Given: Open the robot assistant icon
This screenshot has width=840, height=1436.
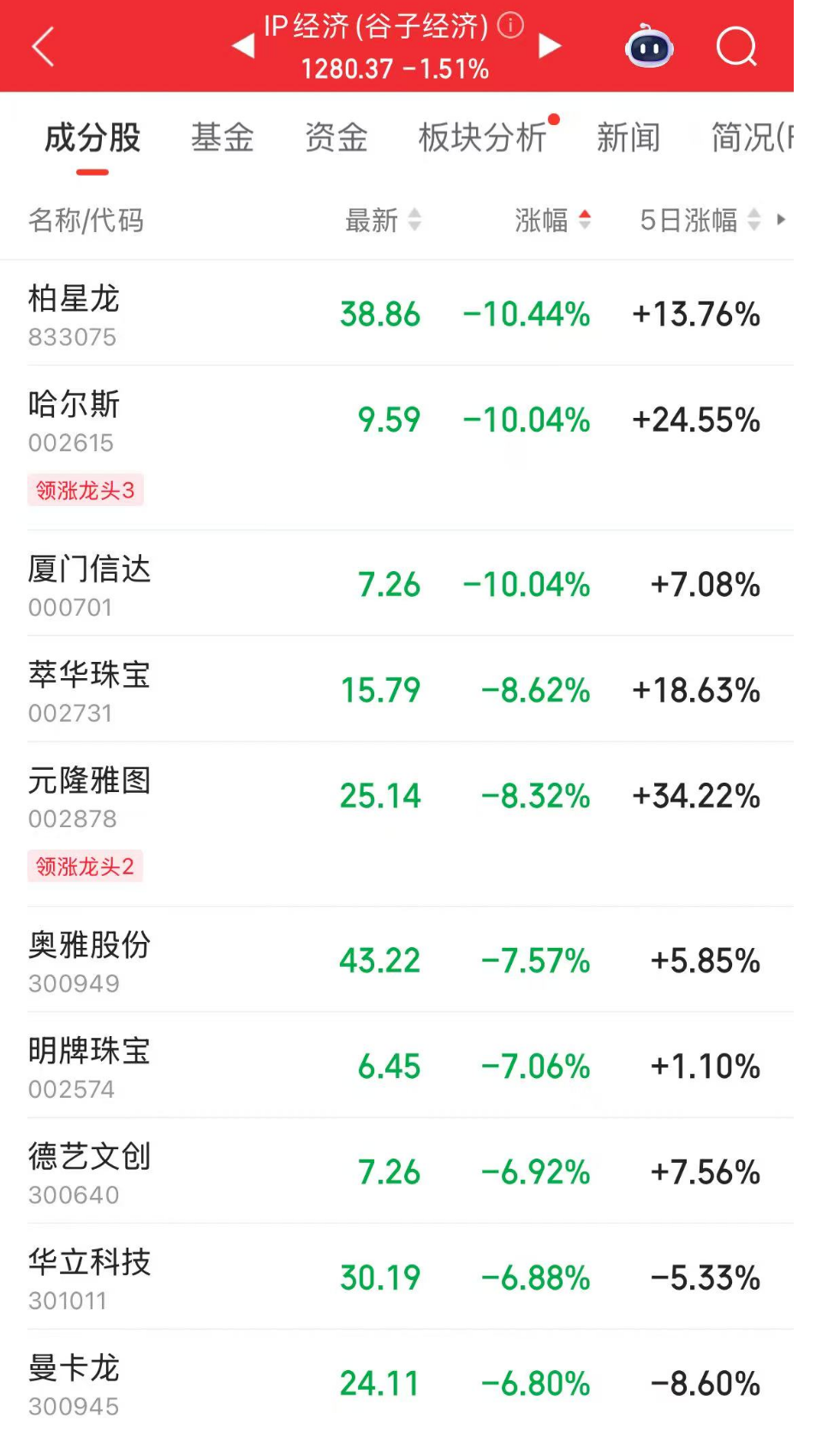Looking at the screenshot, I should (x=650, y=47).
